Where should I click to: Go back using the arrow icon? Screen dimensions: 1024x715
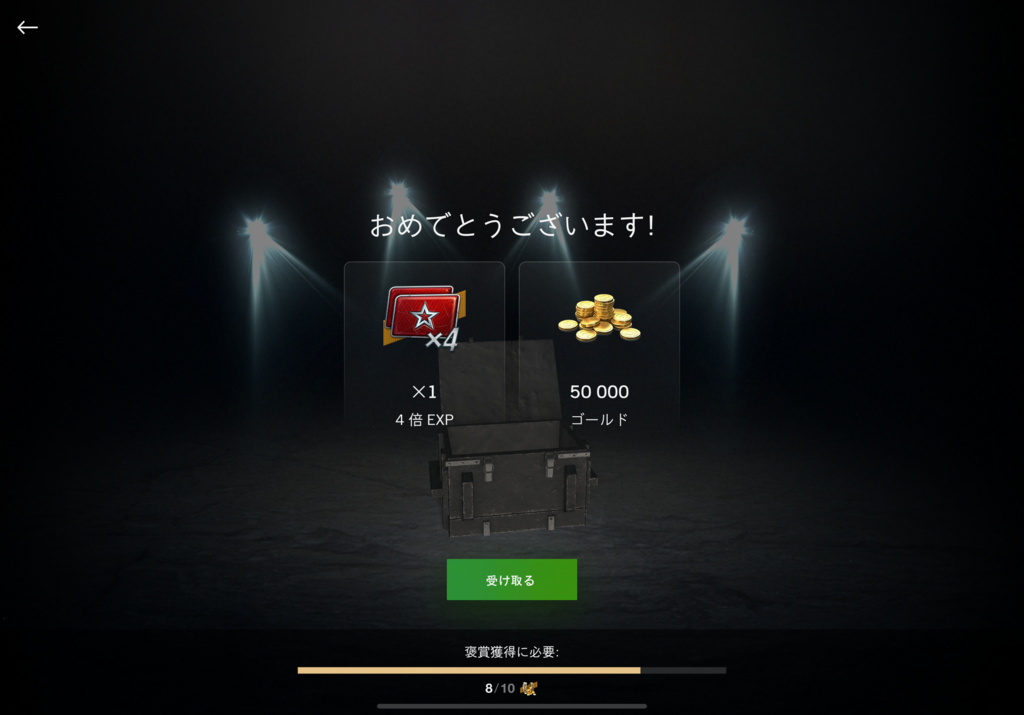27,28
